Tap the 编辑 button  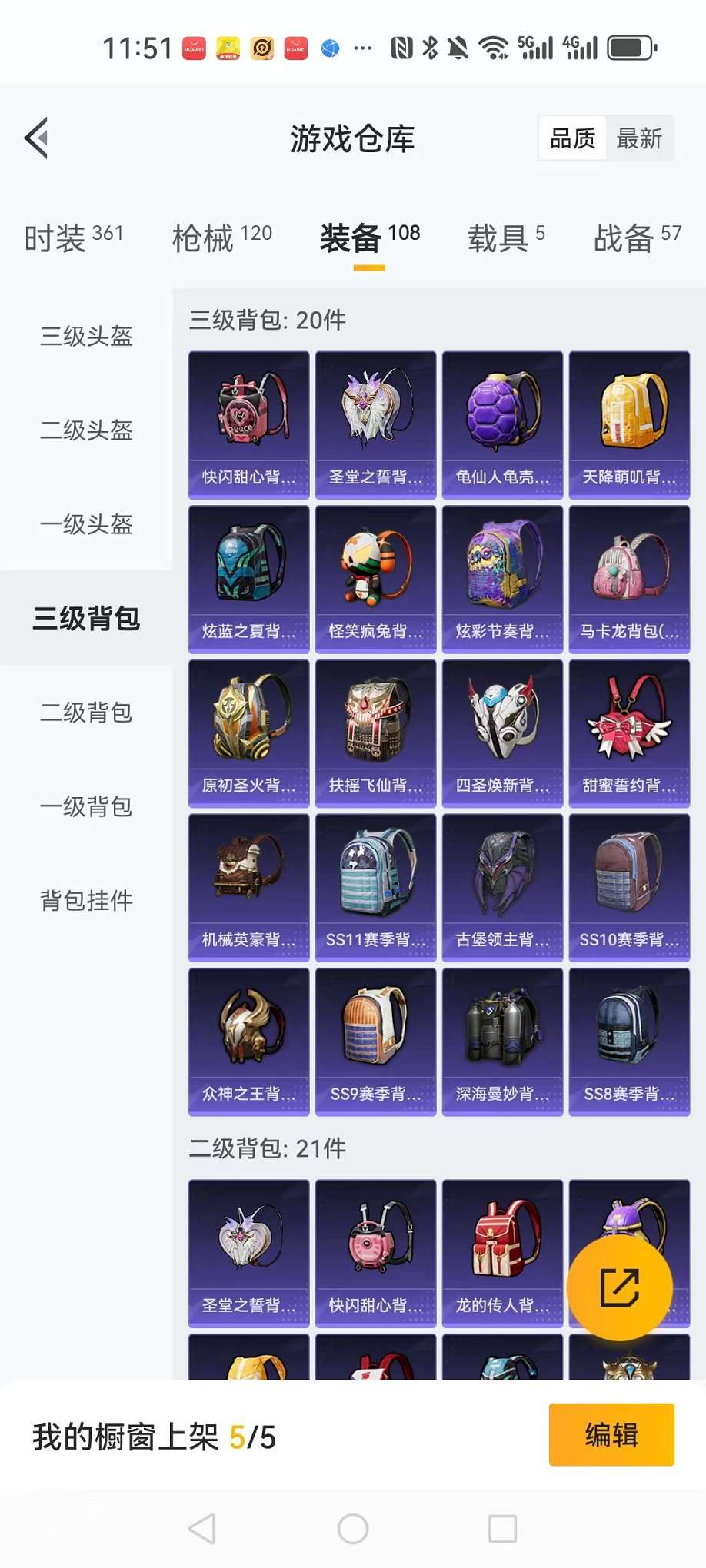pyautogui.click(x=611, y=1434)
